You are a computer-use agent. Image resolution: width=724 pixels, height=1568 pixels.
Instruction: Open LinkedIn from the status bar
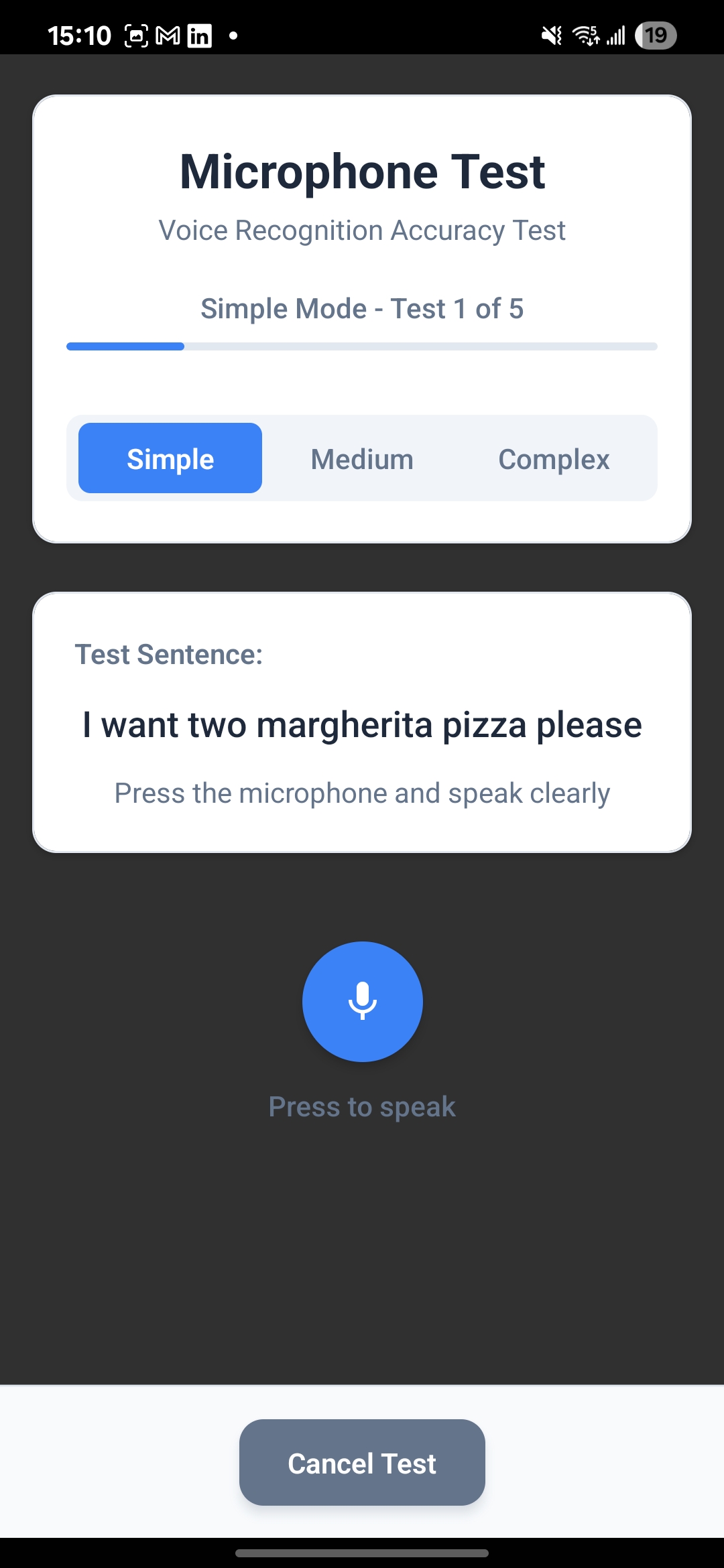click(x=200, y=34)
